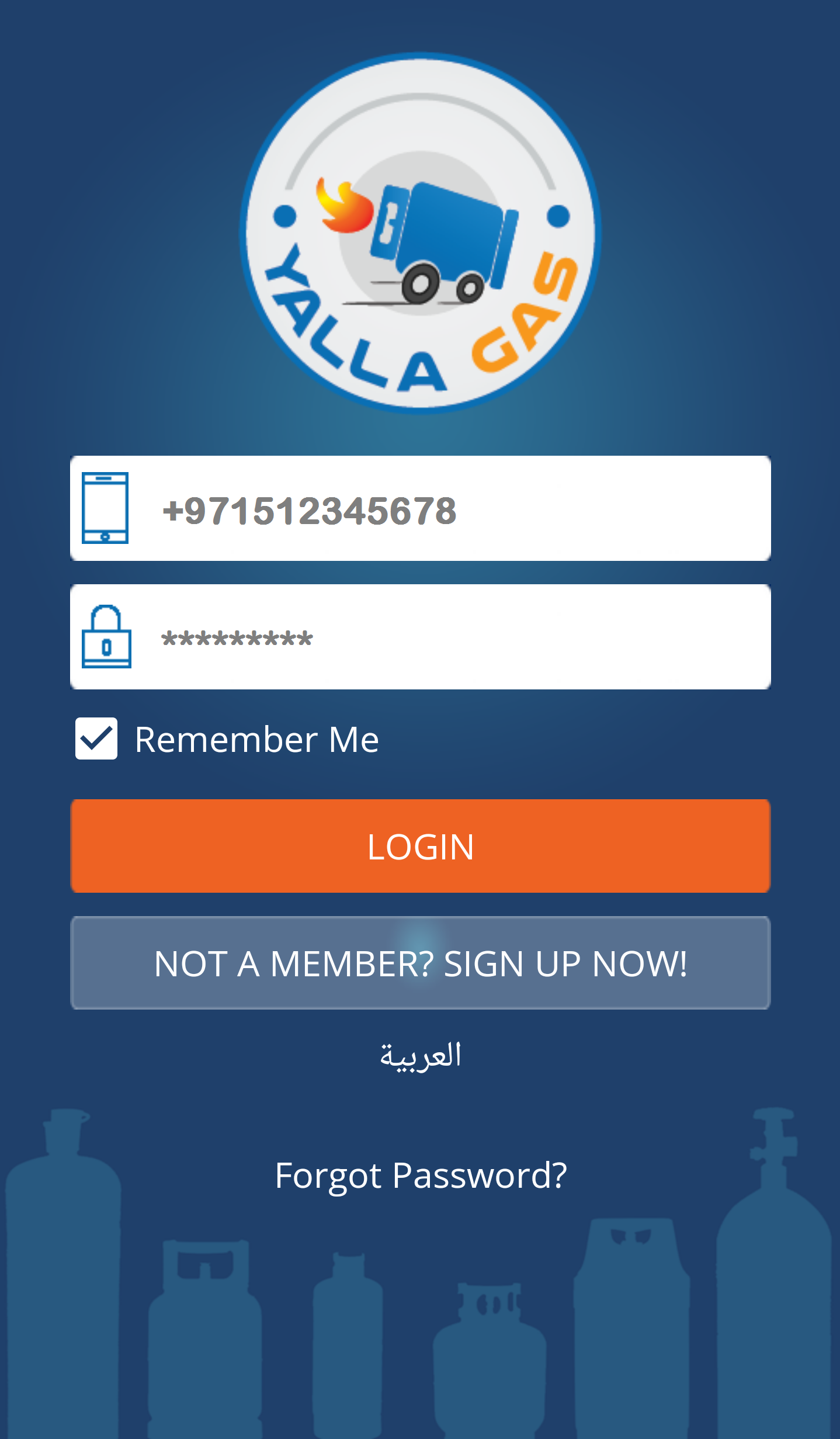Switch language to Arabic
The width and height of the screenshot is (840, 1439).
pos(421,1055)
